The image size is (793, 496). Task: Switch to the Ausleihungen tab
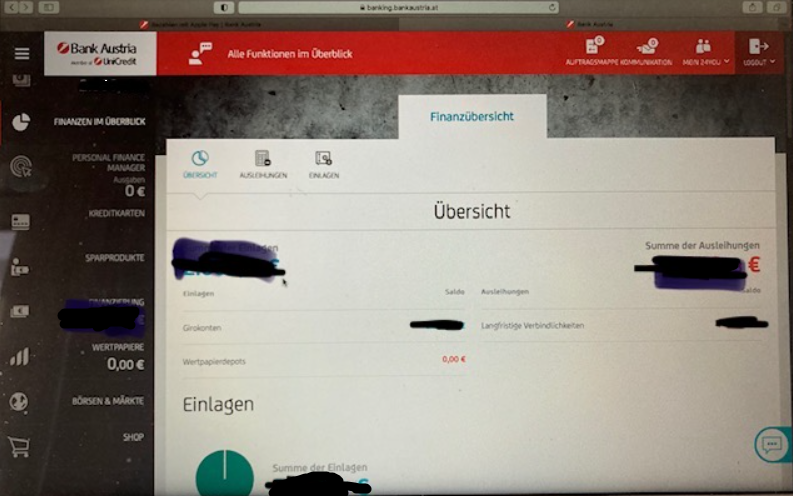tap(263, 164)
